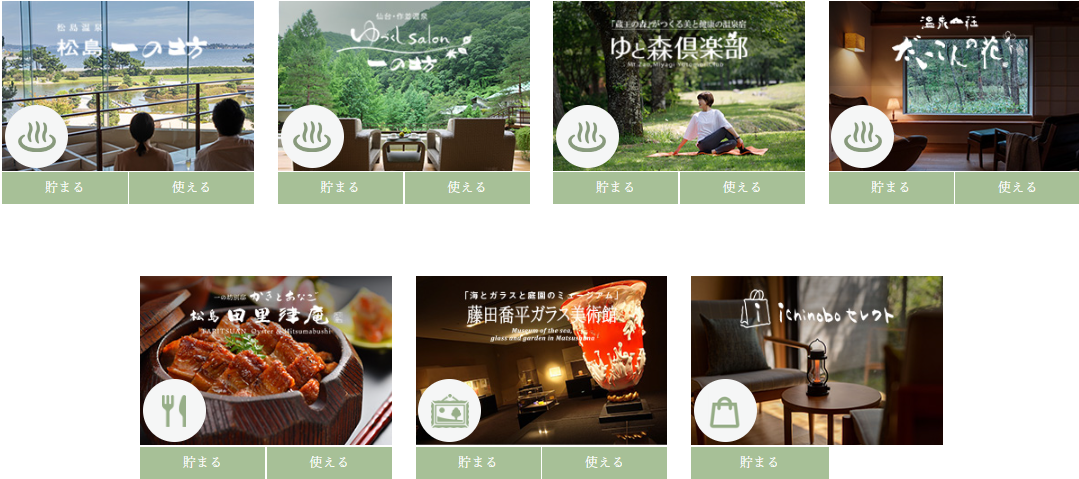This screenshot has height=479, width=1079.
Task: Select 使える under ゆづくしSalon 一の坊
Action: [467, 187]
